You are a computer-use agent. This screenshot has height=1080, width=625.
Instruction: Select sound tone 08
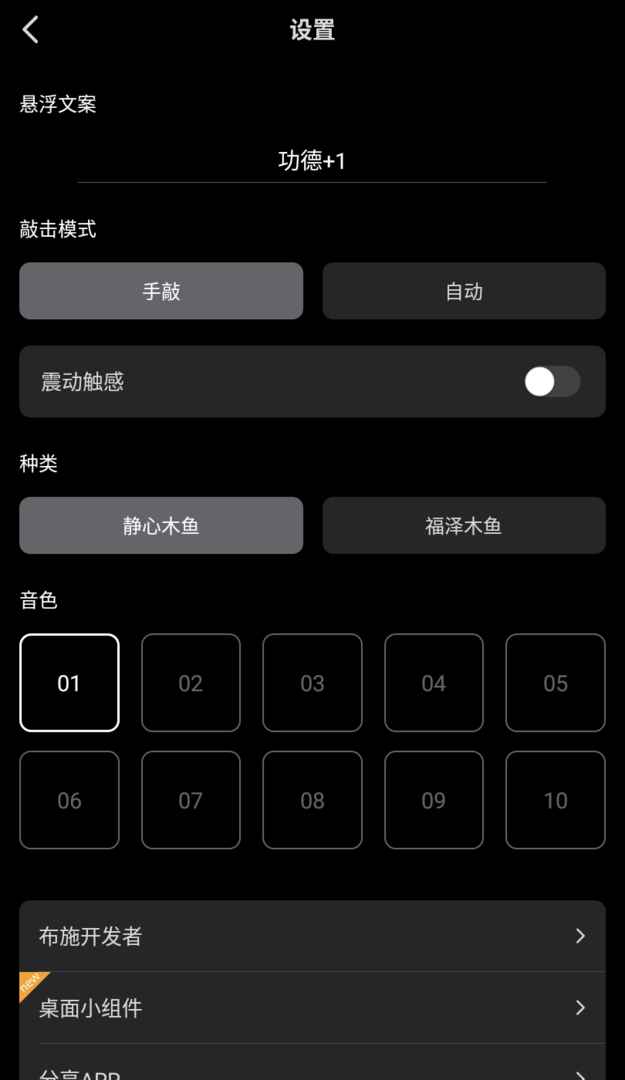pos(312,800)
